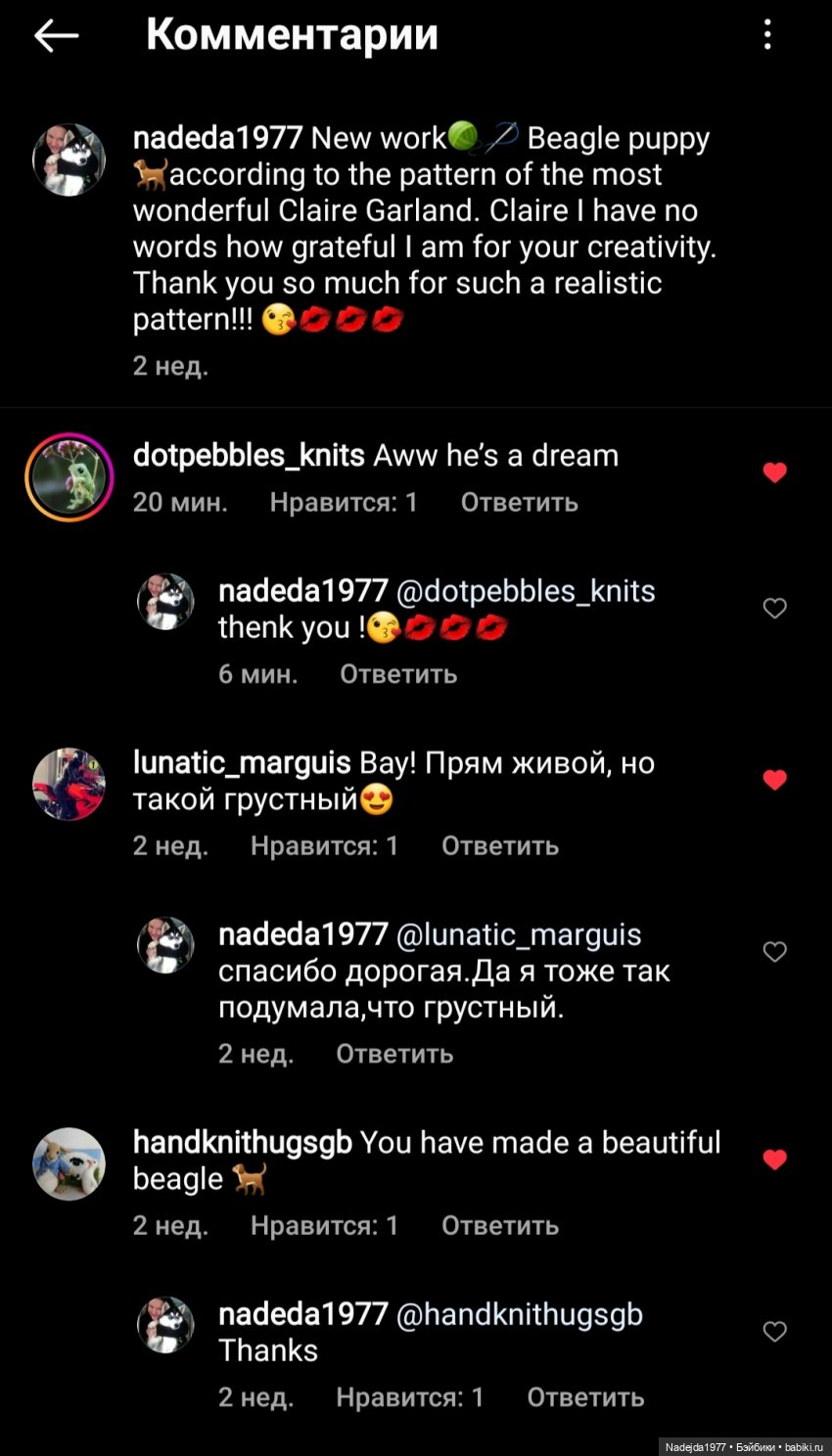Image resolution: width=832 pixels, height=1456 pixels.
Task: Unlike dotpebbles_knits' comment
Action: pyautogui.click(x=774, y=474)
